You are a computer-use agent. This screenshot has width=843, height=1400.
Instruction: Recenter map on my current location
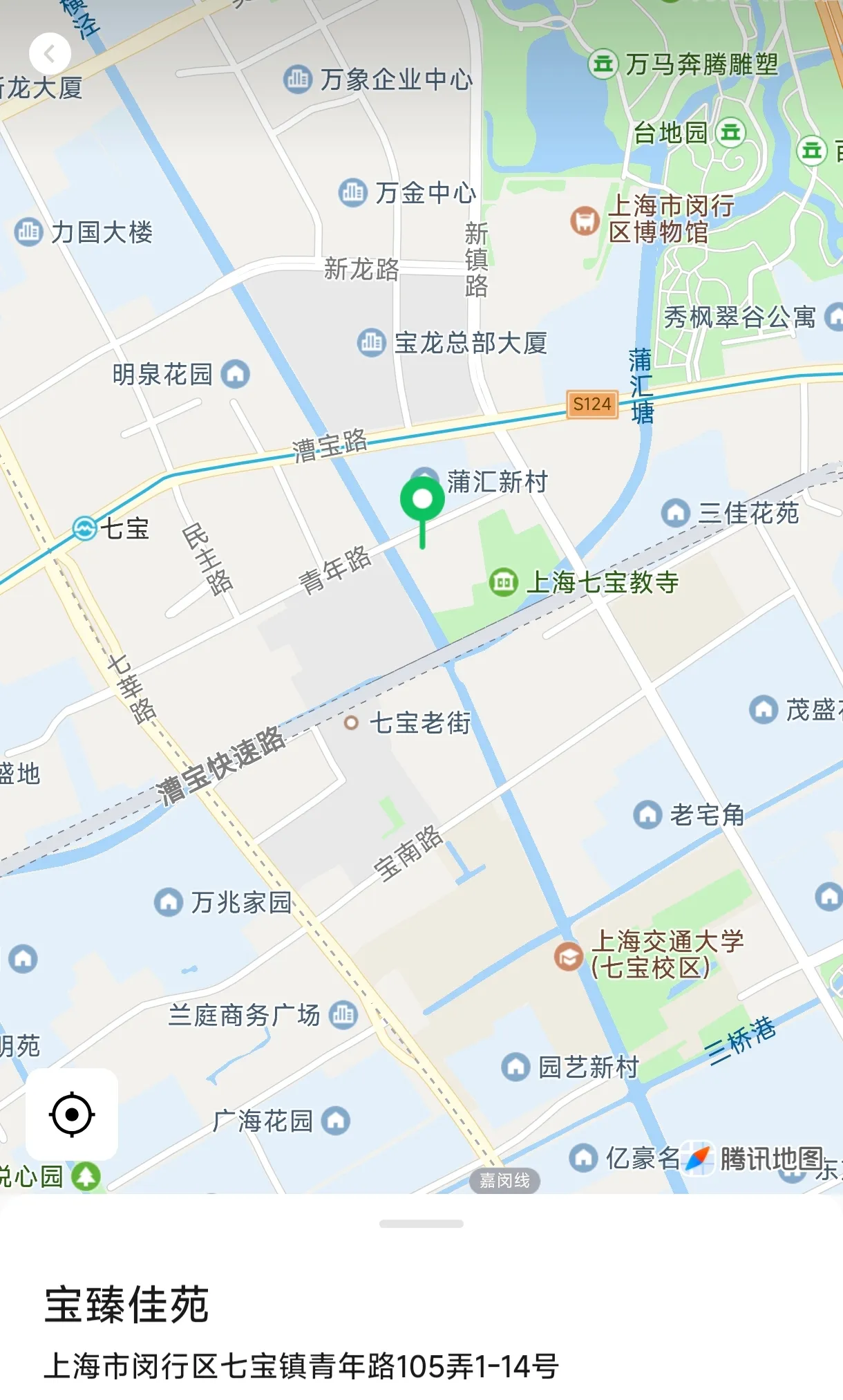click(72, 1114)
